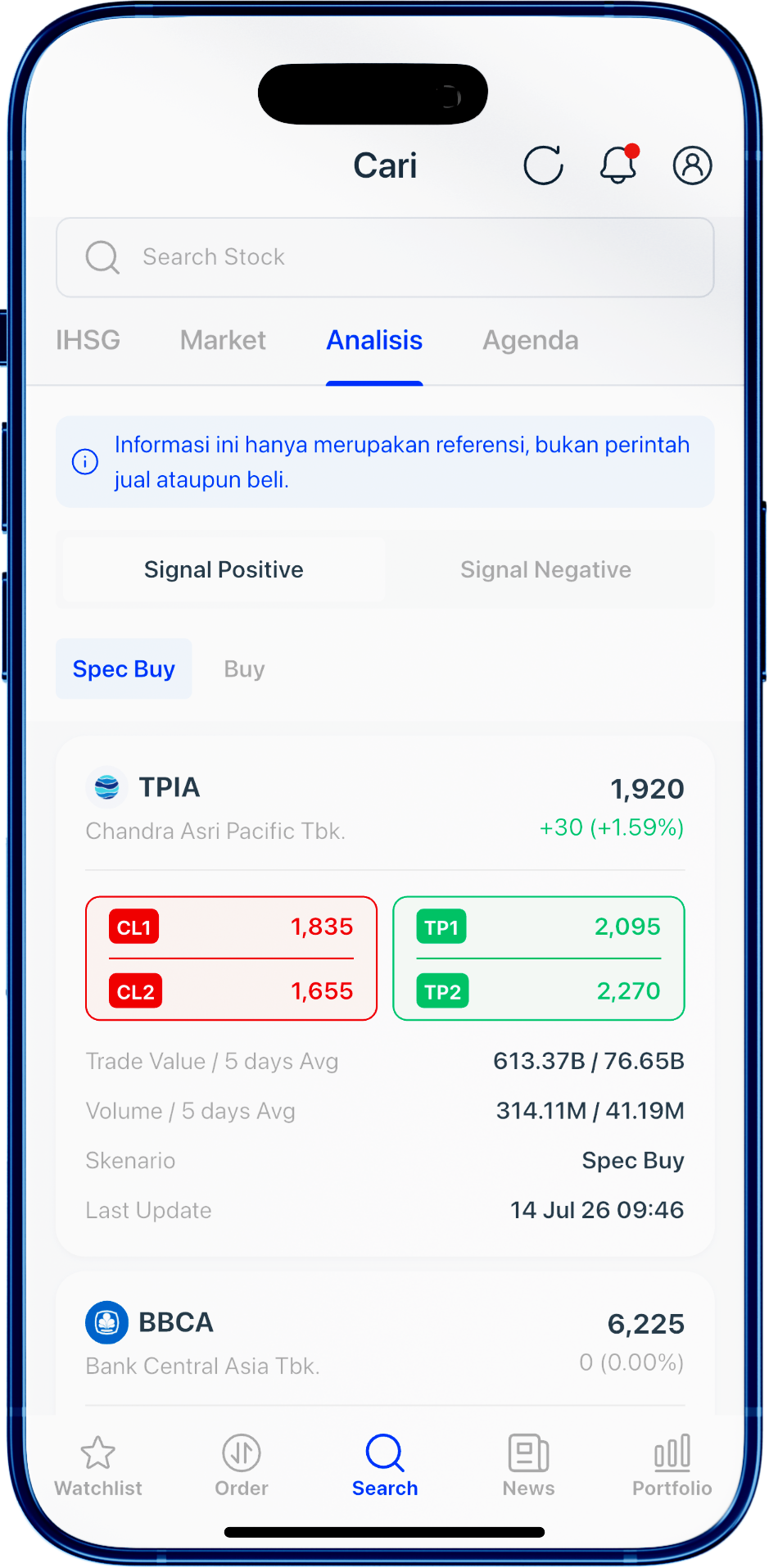Image resolution: width=769 pixels, height=1568 pixels.
Task: Open the user profile icon
Action: tap(693, 165)
